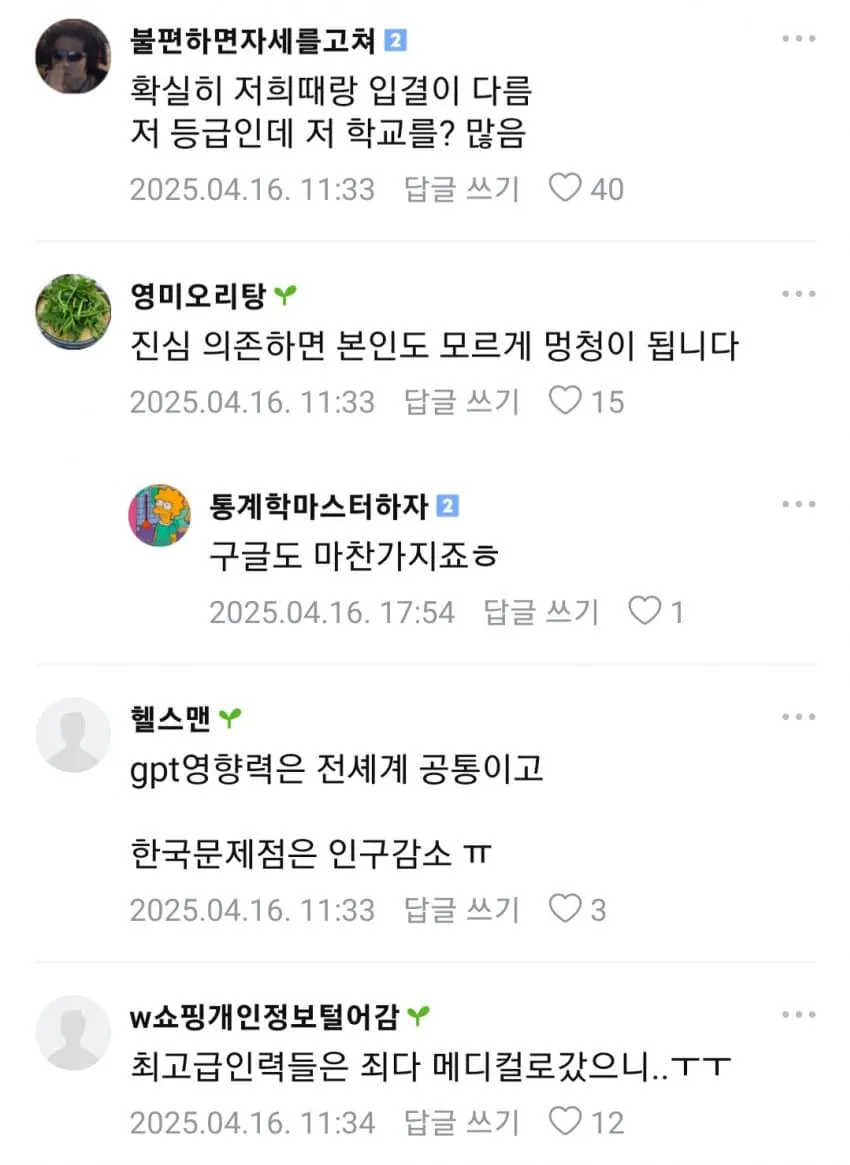Reply to 통계학마스터하자's comment
This screenshot has width=850, height=1165.
(540, 612)
